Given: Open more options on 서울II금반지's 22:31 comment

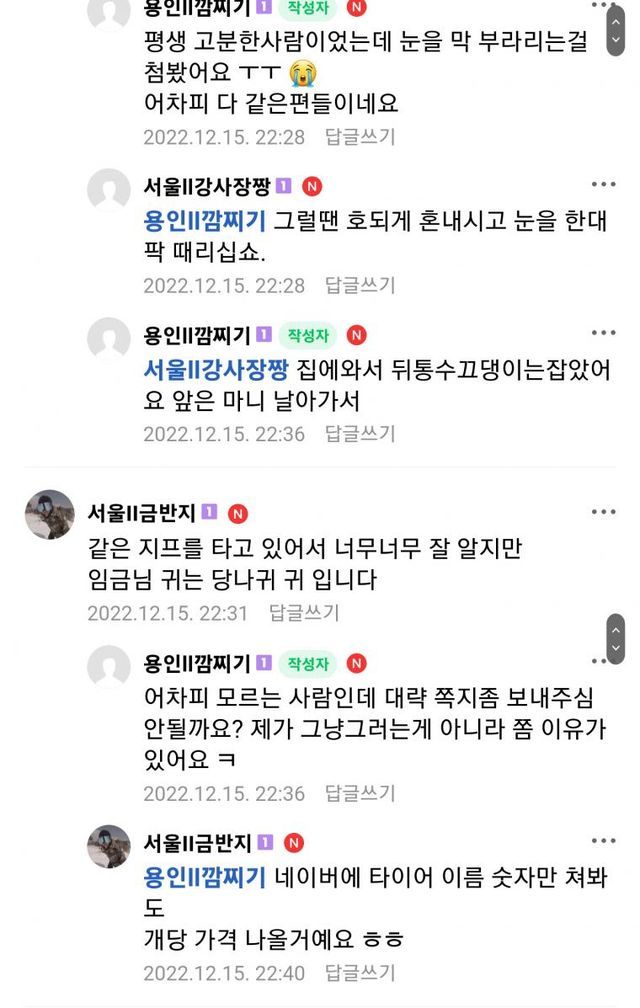Looking at the screenshot, I should pyautogui.click(x=603, y=512).
